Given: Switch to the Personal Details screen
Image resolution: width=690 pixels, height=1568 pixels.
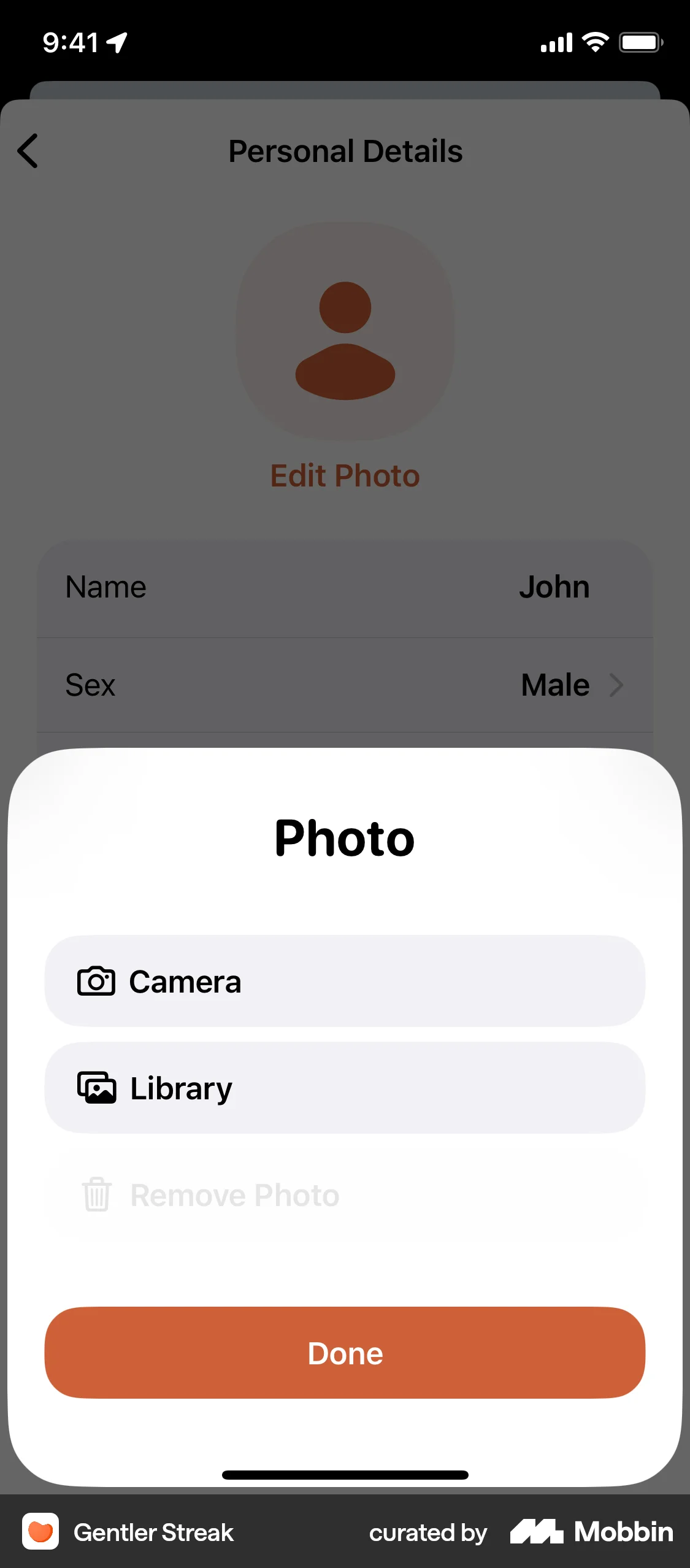Looking at the screenshot, I should coord(345,150).
